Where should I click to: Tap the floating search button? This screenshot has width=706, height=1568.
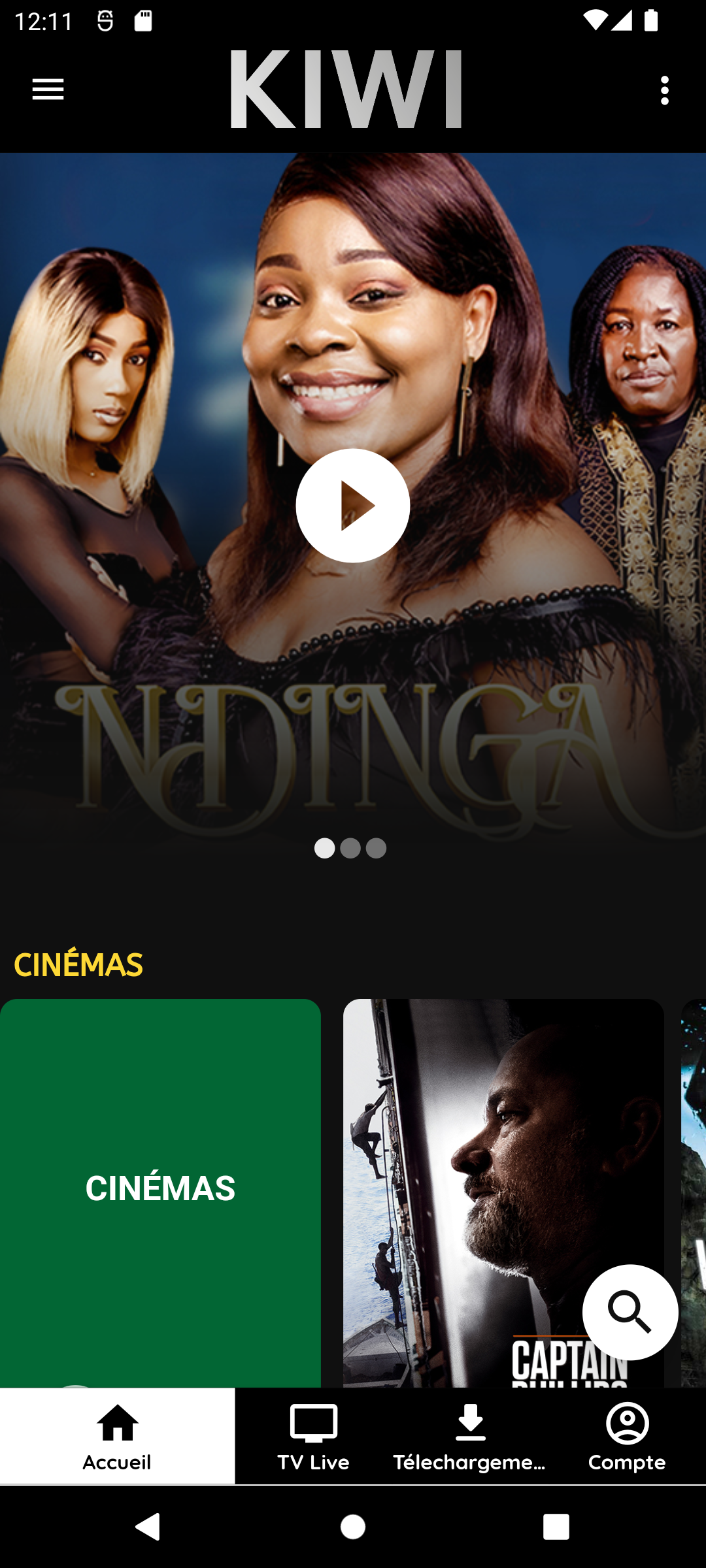click(x=630, y=1312)
